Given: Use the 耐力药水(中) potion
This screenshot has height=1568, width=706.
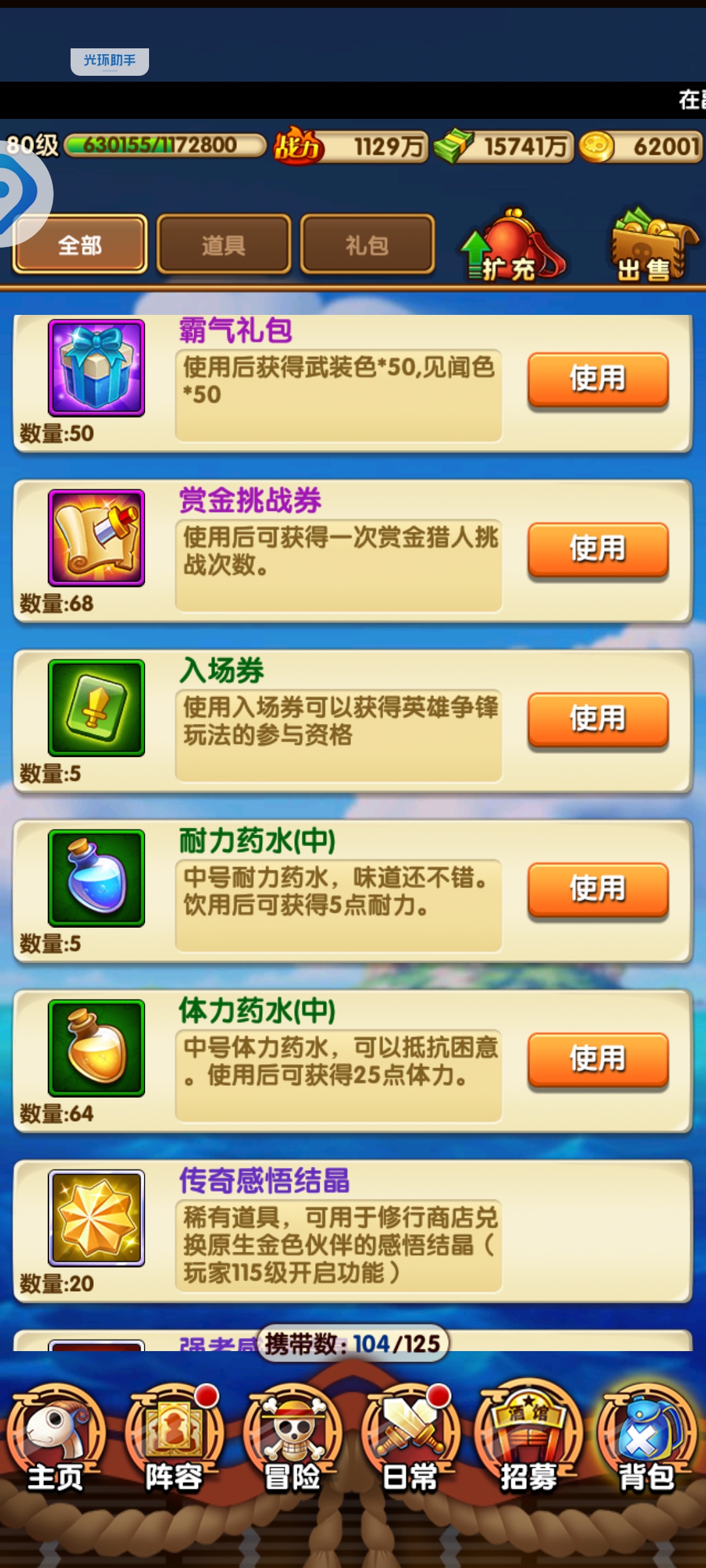Looking at the screenshot, I should point(597,889).
